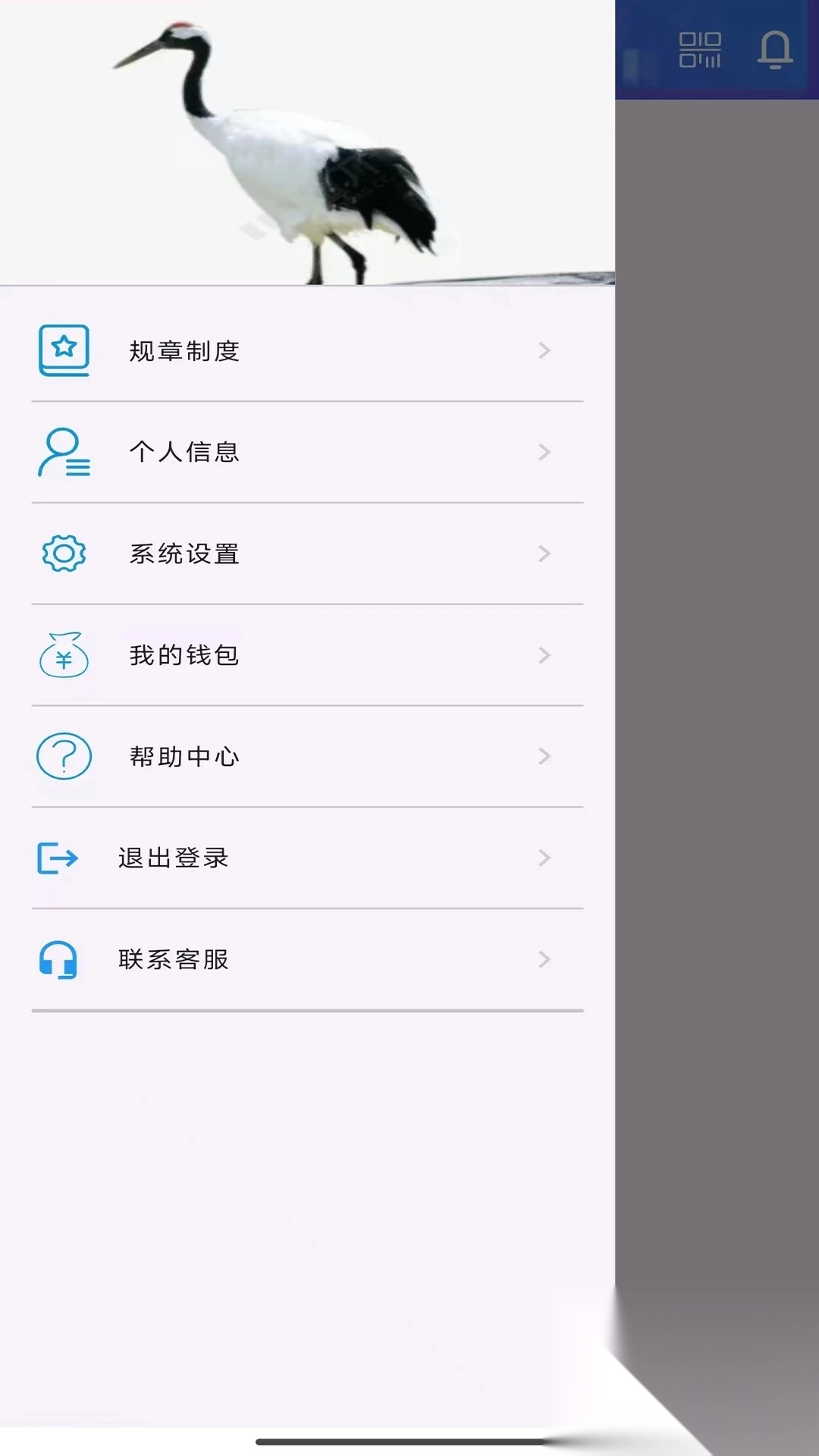819x1456 pixels.
Task: Open the settings gear icon for 系统设置
Action: pos(64,554)
